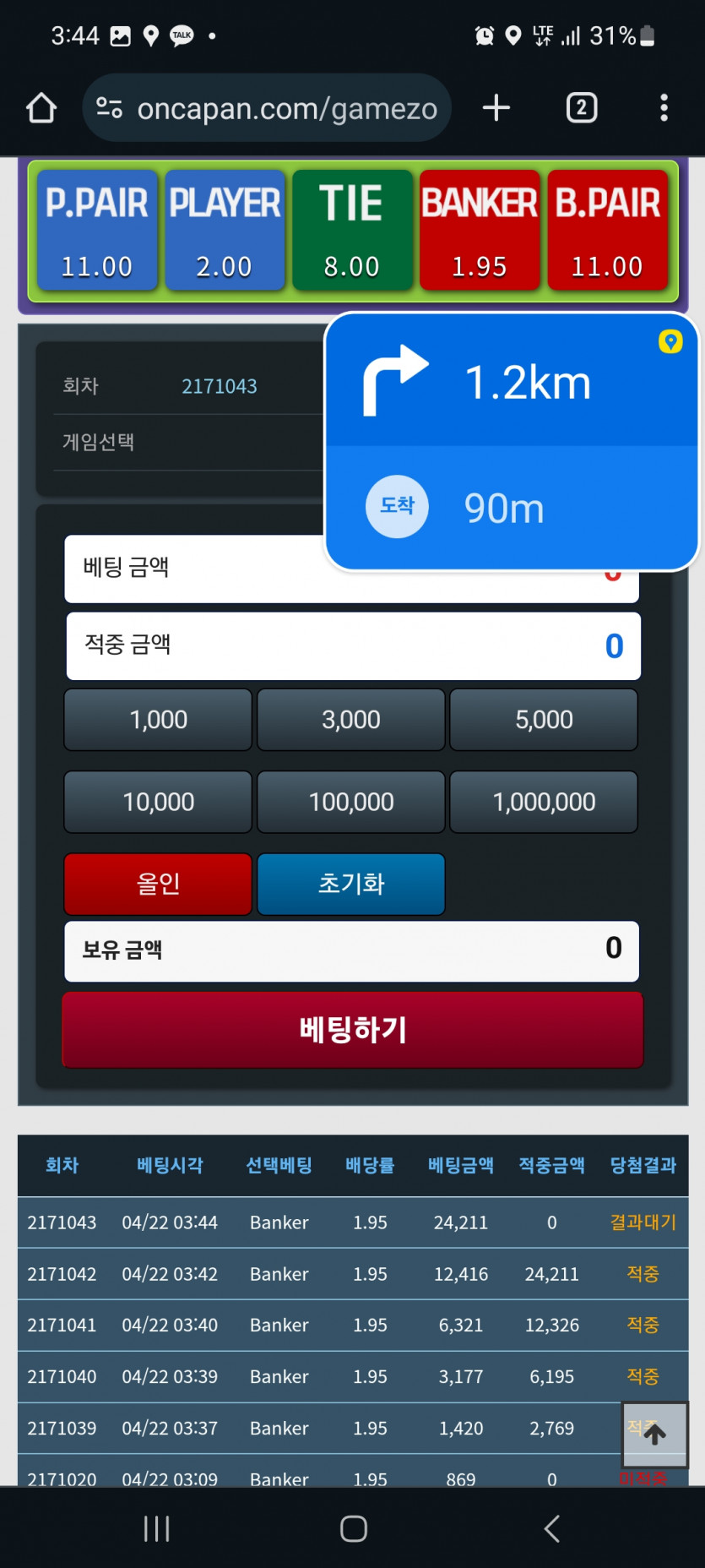Open the browser overflow menu

pos(664,108)
